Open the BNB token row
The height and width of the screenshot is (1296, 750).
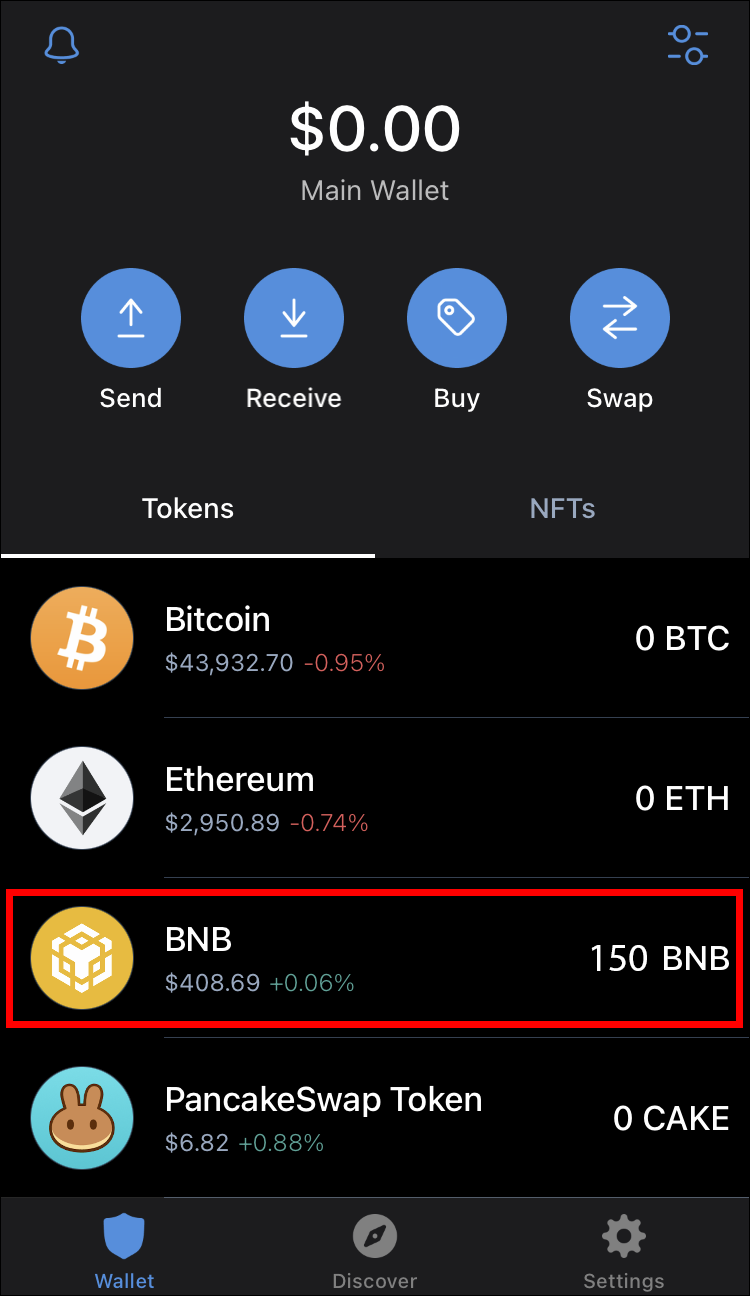point(375,958)
